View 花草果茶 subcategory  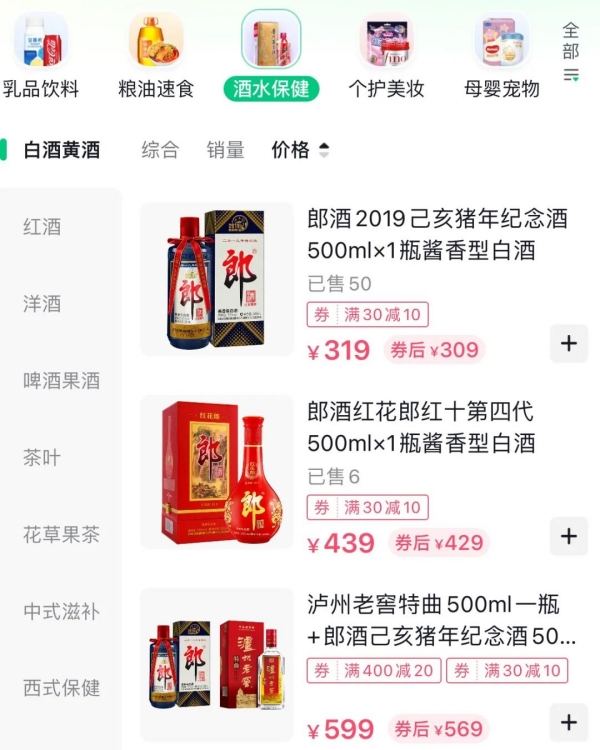pos(61,535)
